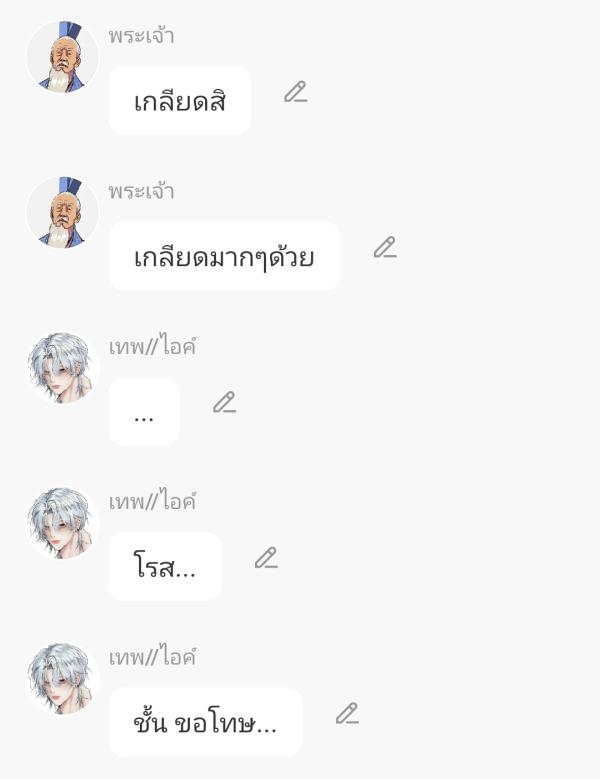
Task: Edit the message "เกลียดมากๆด้วย"
Action: click(x=385, y=248)
